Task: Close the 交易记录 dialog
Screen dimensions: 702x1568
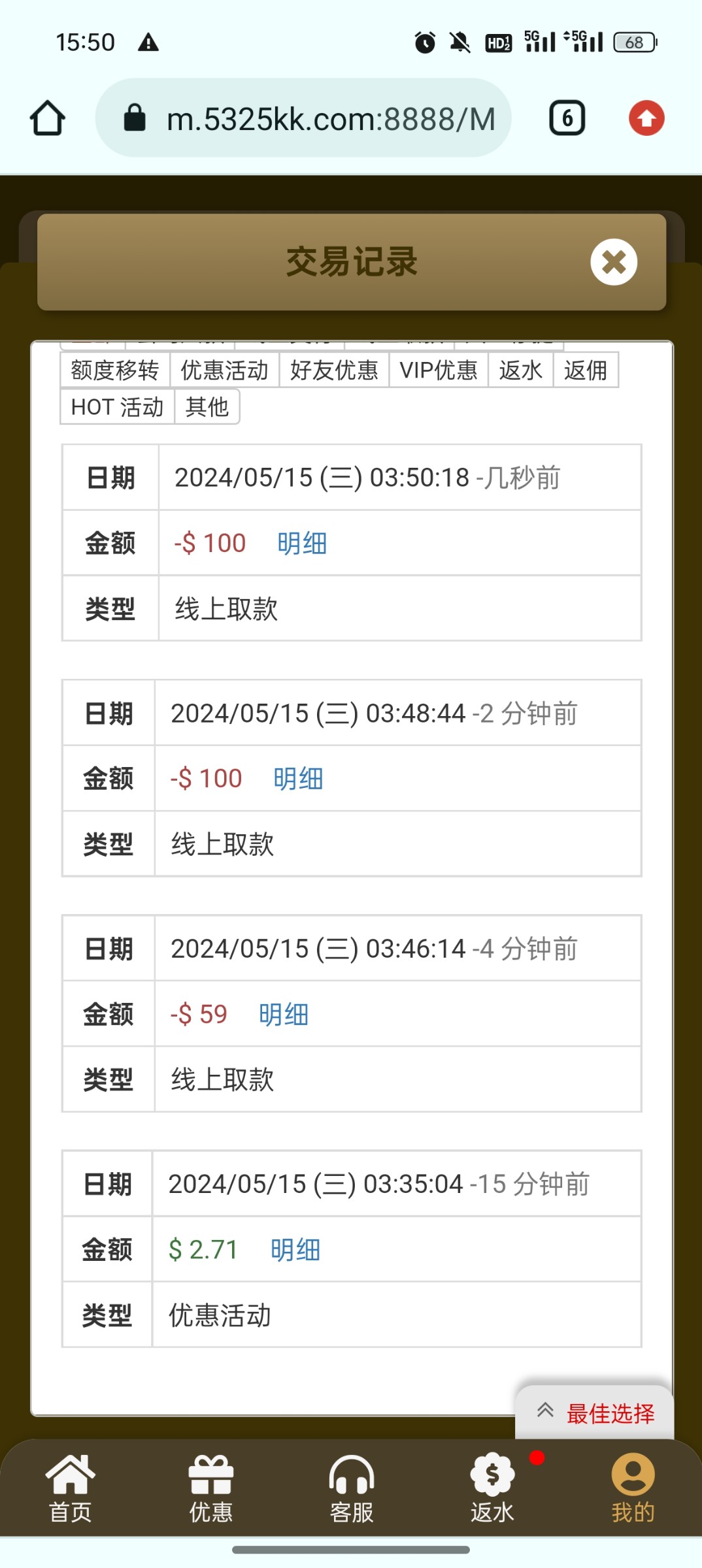Action: [x=613, y=262]
